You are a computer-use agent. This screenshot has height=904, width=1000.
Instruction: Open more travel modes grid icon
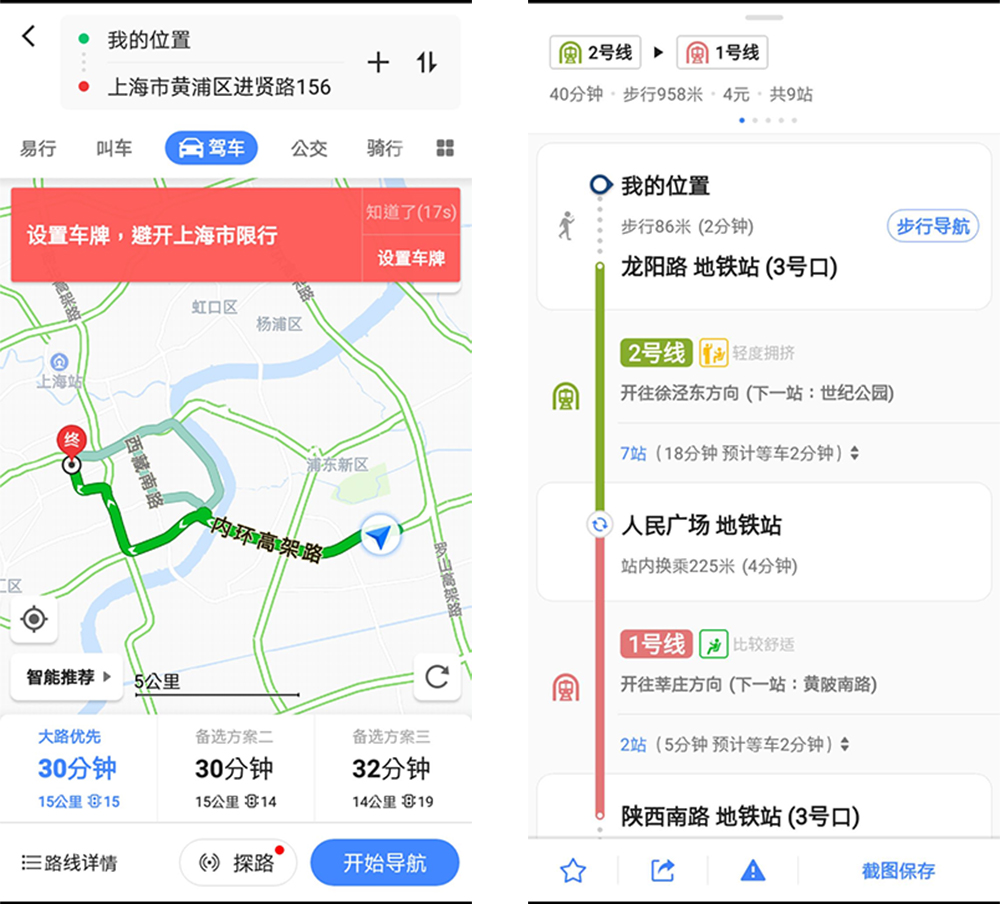coord(446,148)
